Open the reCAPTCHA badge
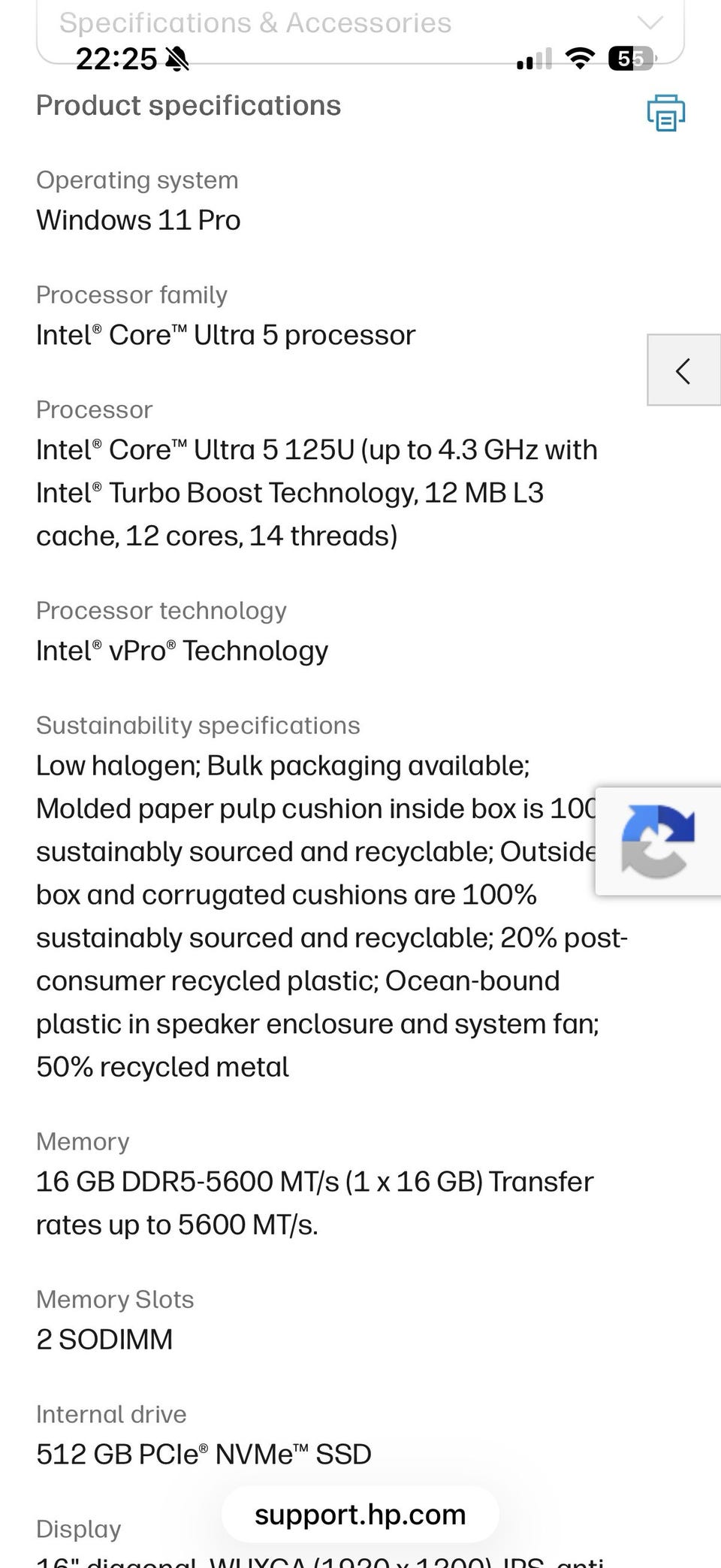 point(659,841)
